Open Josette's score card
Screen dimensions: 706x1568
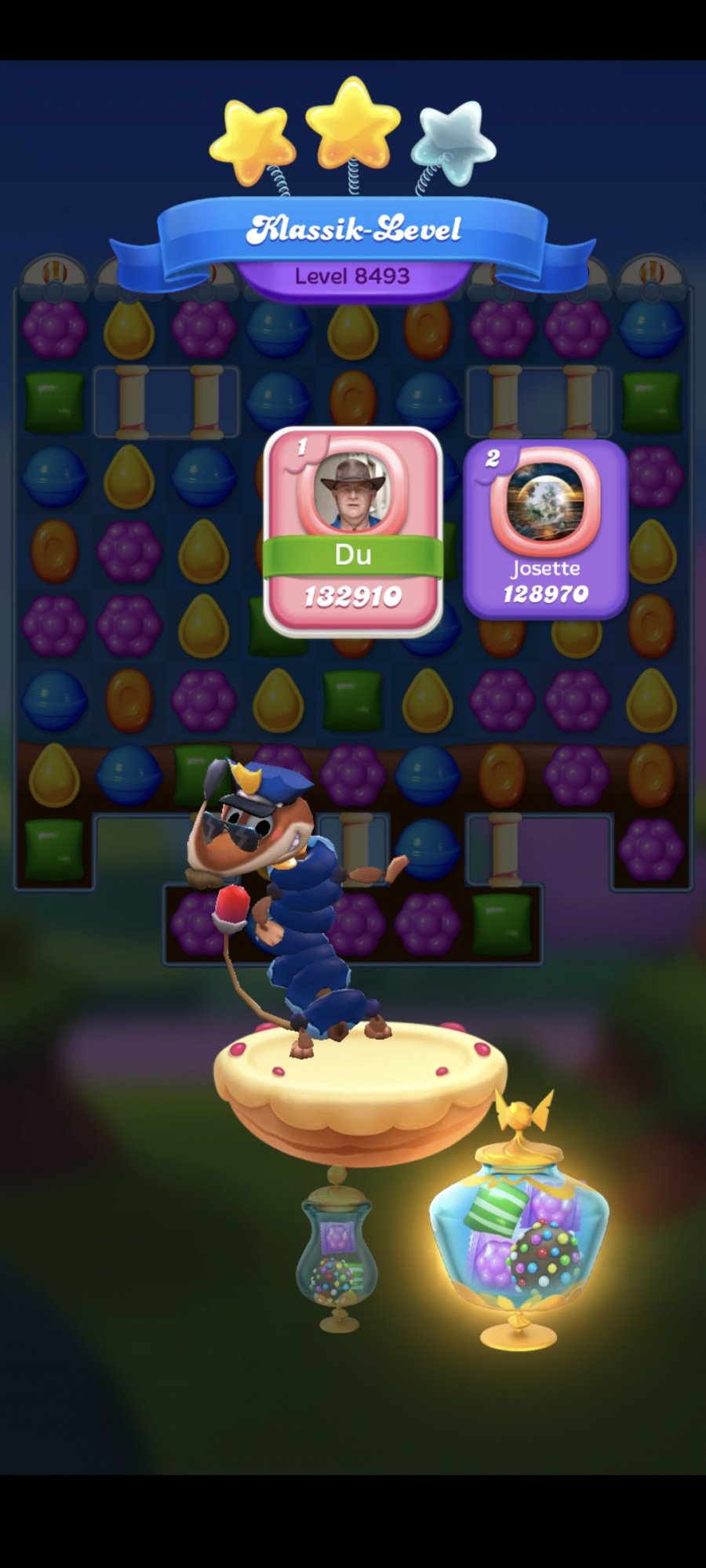tap(545, 529)
